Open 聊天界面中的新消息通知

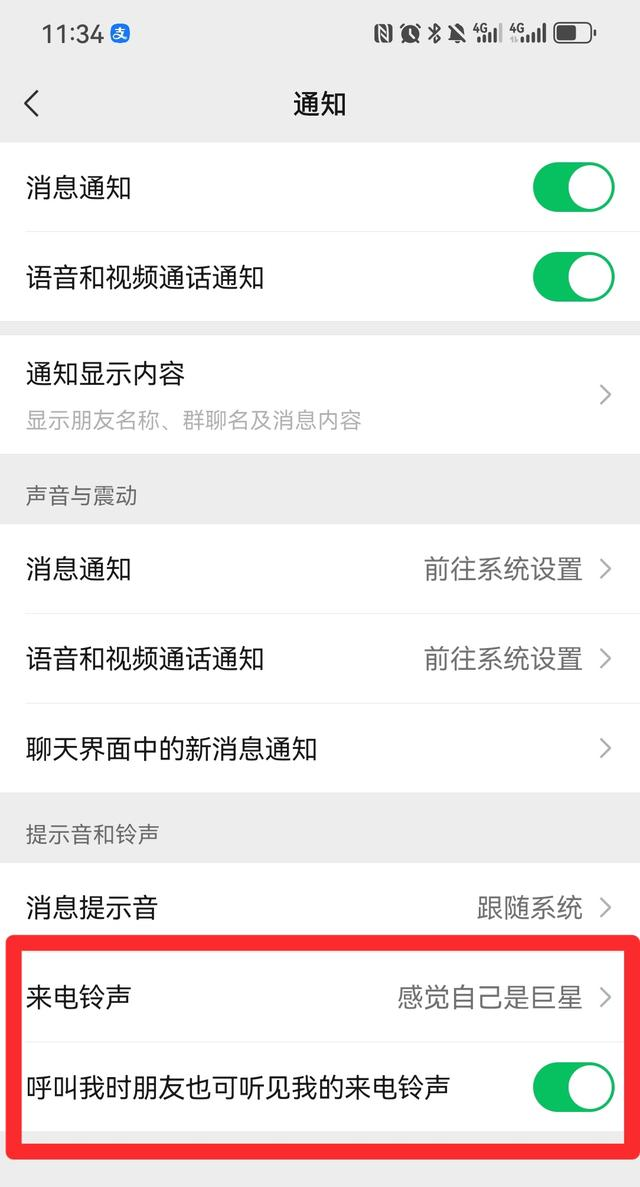click(320, 748)
